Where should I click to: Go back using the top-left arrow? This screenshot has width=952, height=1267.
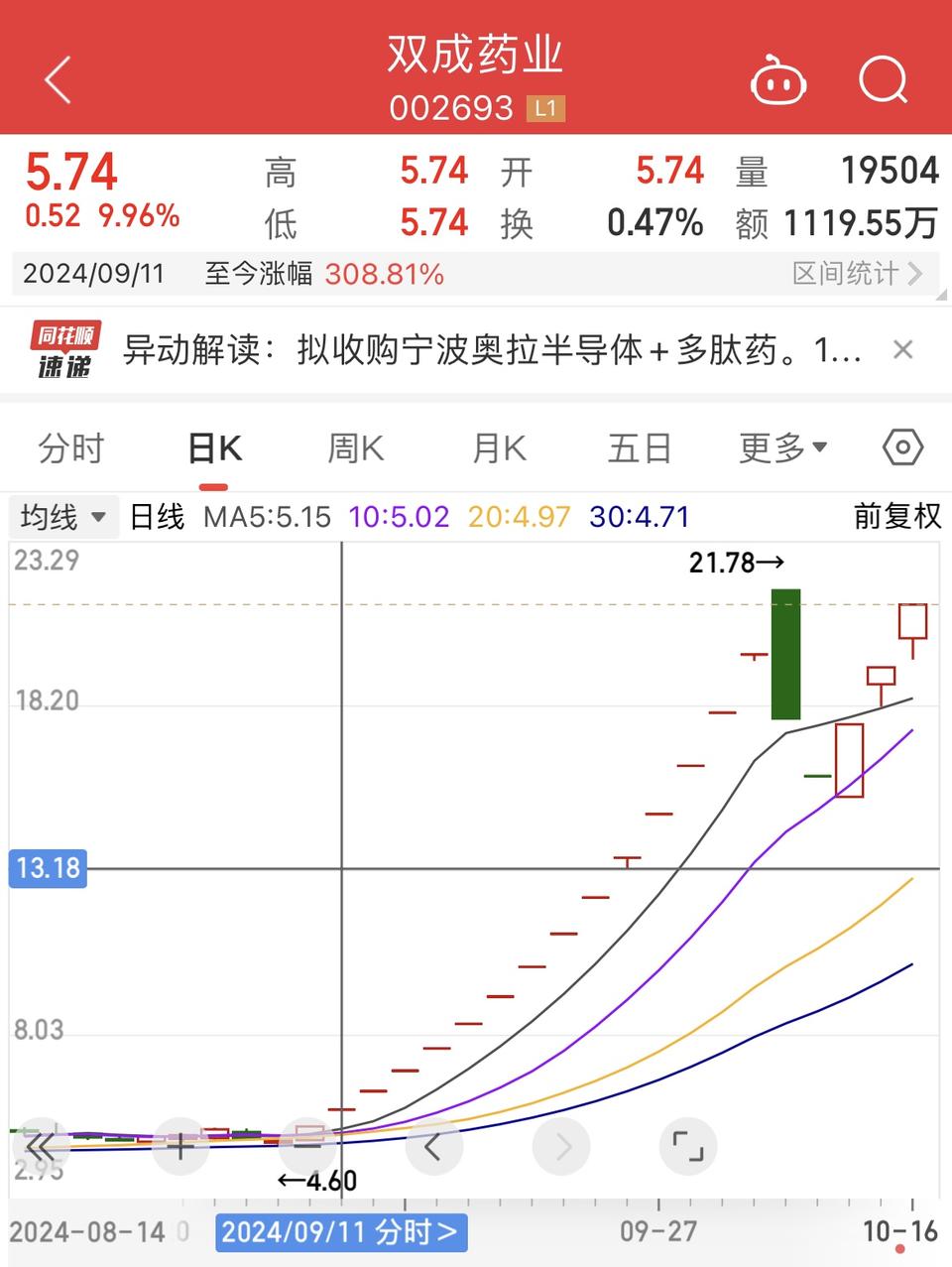click(58, 79)
